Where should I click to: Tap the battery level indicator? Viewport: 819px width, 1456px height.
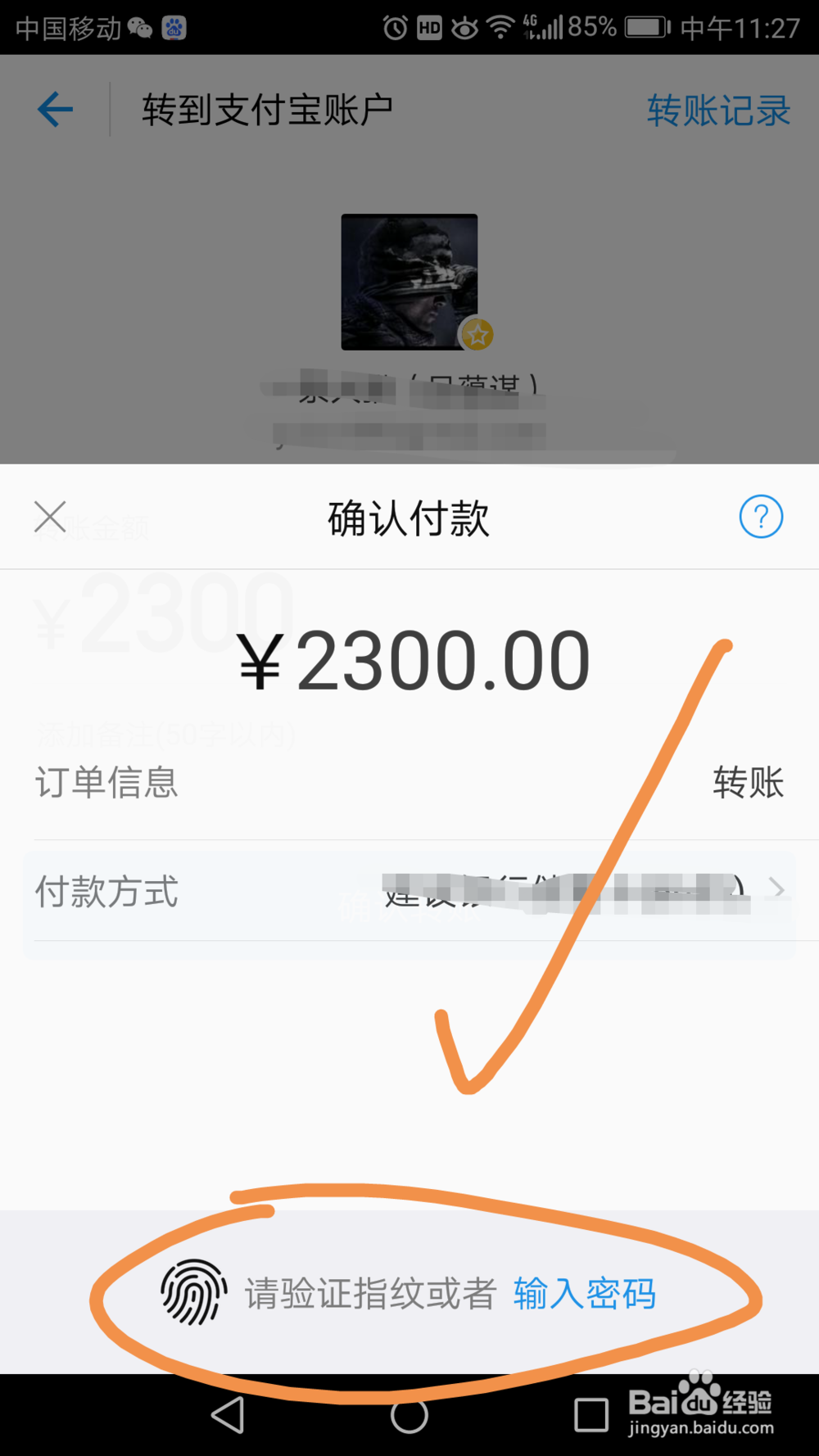click(645, 25)
